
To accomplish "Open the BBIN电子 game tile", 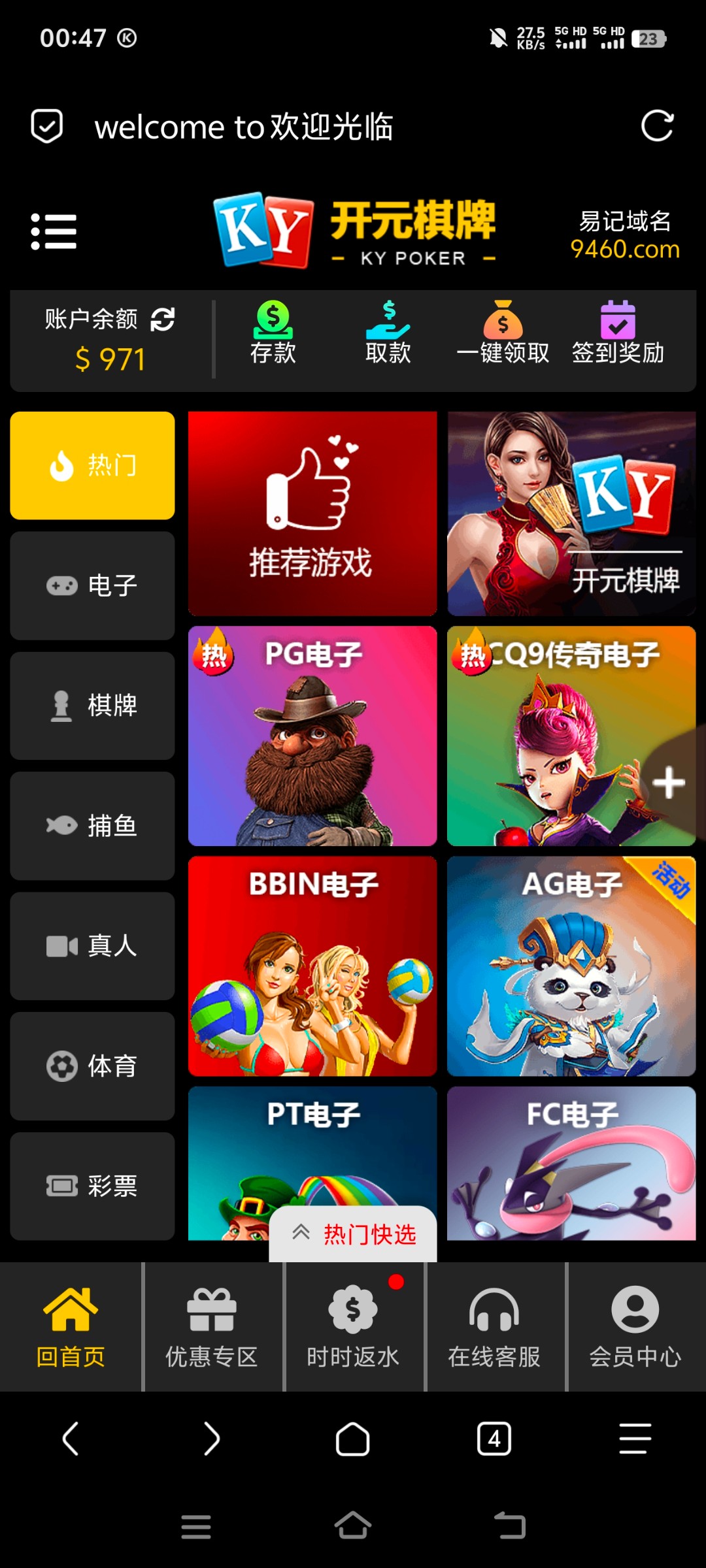I will tap(312, 966).
